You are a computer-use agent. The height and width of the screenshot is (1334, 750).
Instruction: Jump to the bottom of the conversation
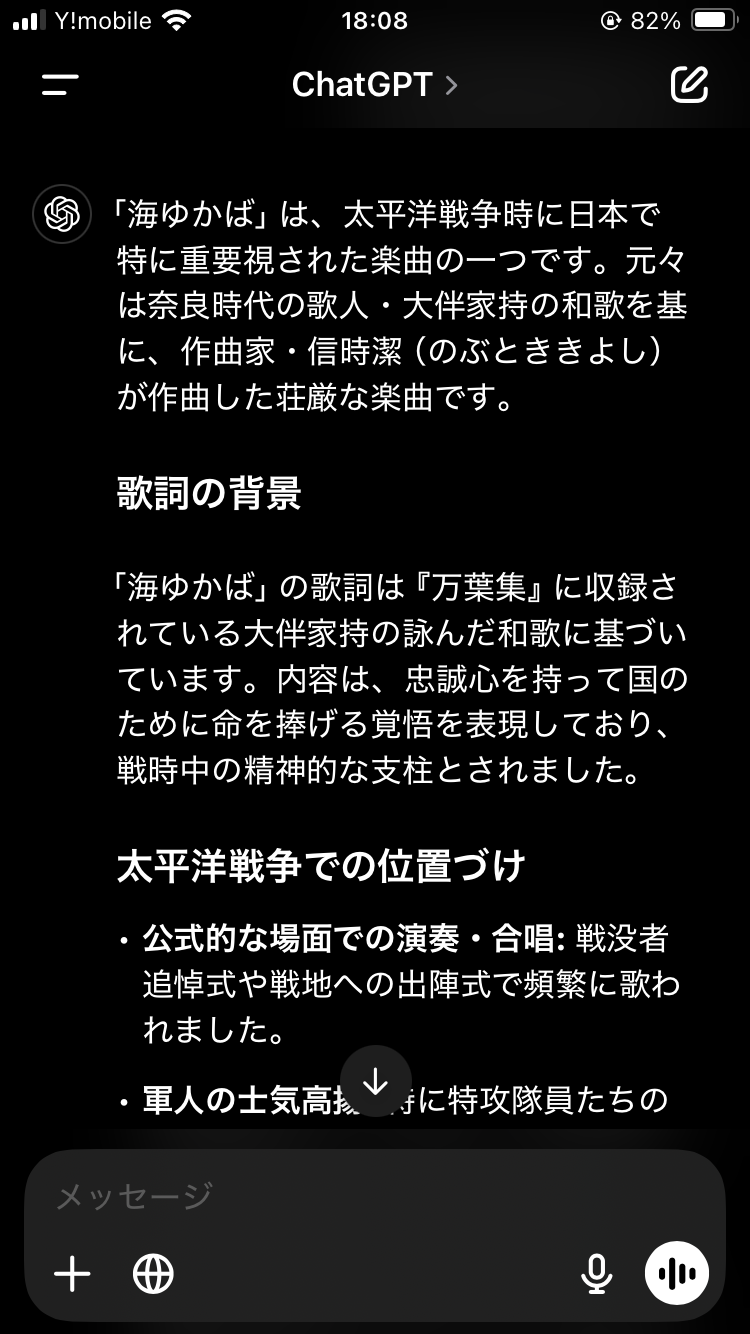click(x=375, y=1082)
